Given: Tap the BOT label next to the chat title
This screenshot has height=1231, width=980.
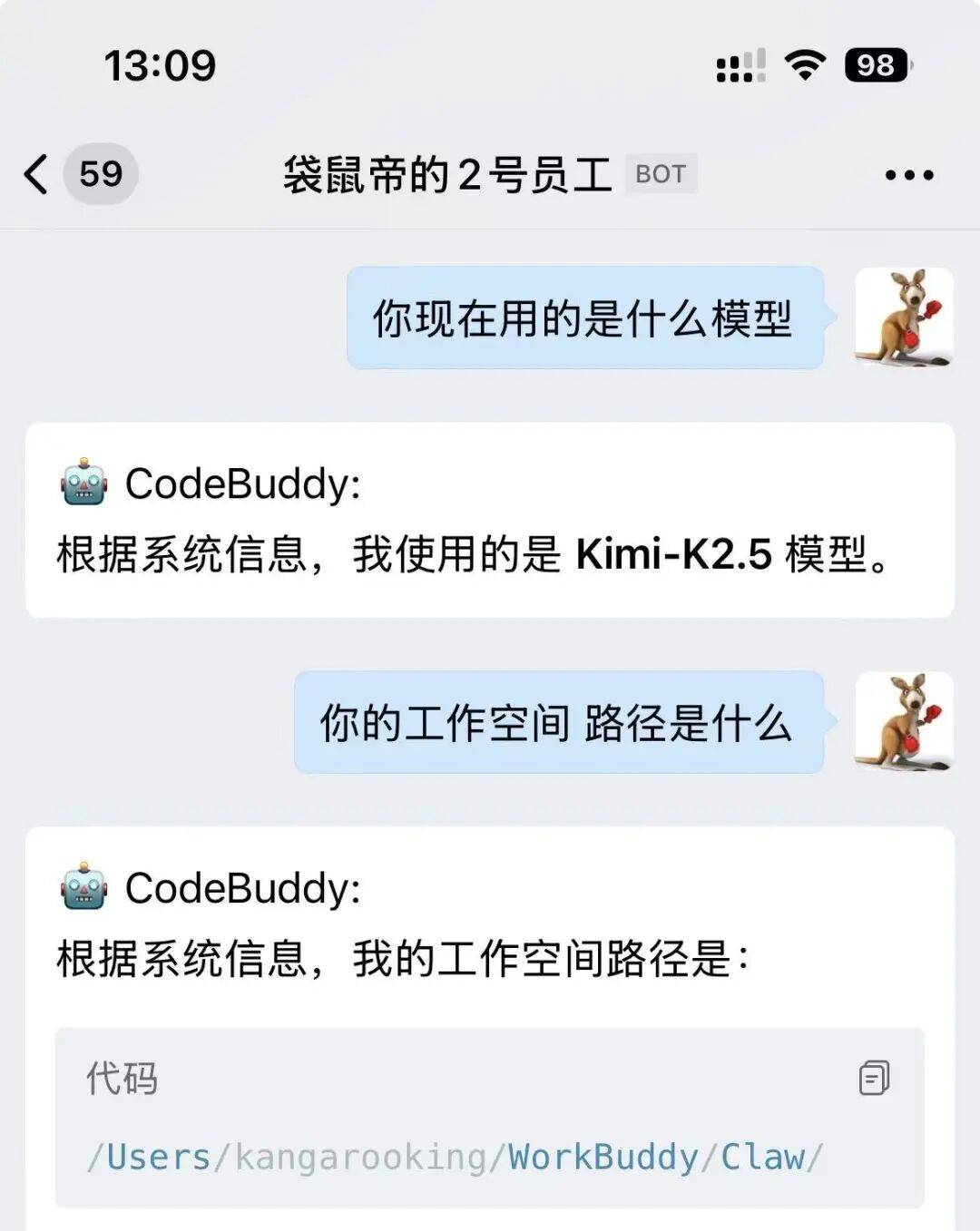Looking at the screenshot, I should [660, 175].
